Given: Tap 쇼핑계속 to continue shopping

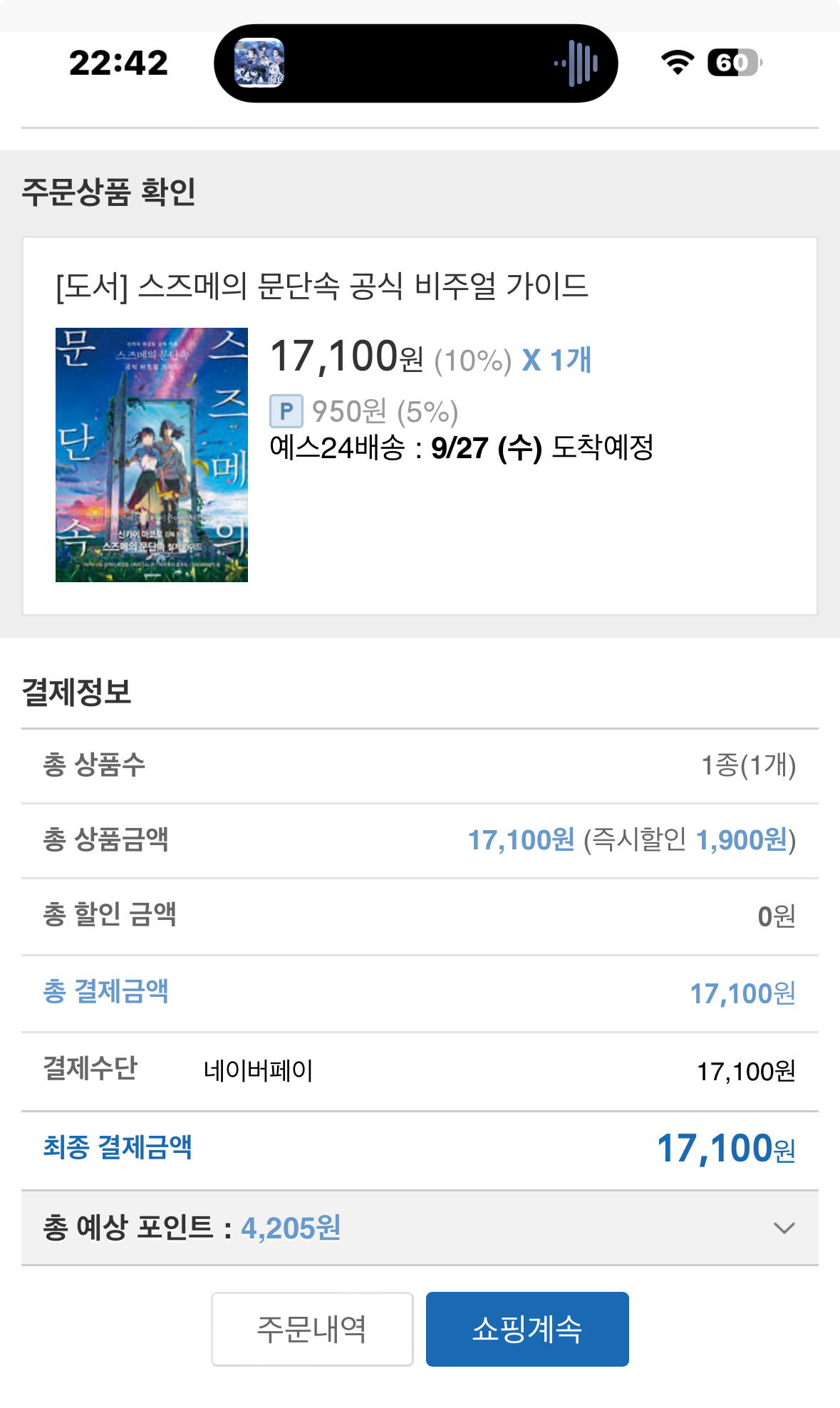Looking at the screenshot, I should tap(527, 1329).
